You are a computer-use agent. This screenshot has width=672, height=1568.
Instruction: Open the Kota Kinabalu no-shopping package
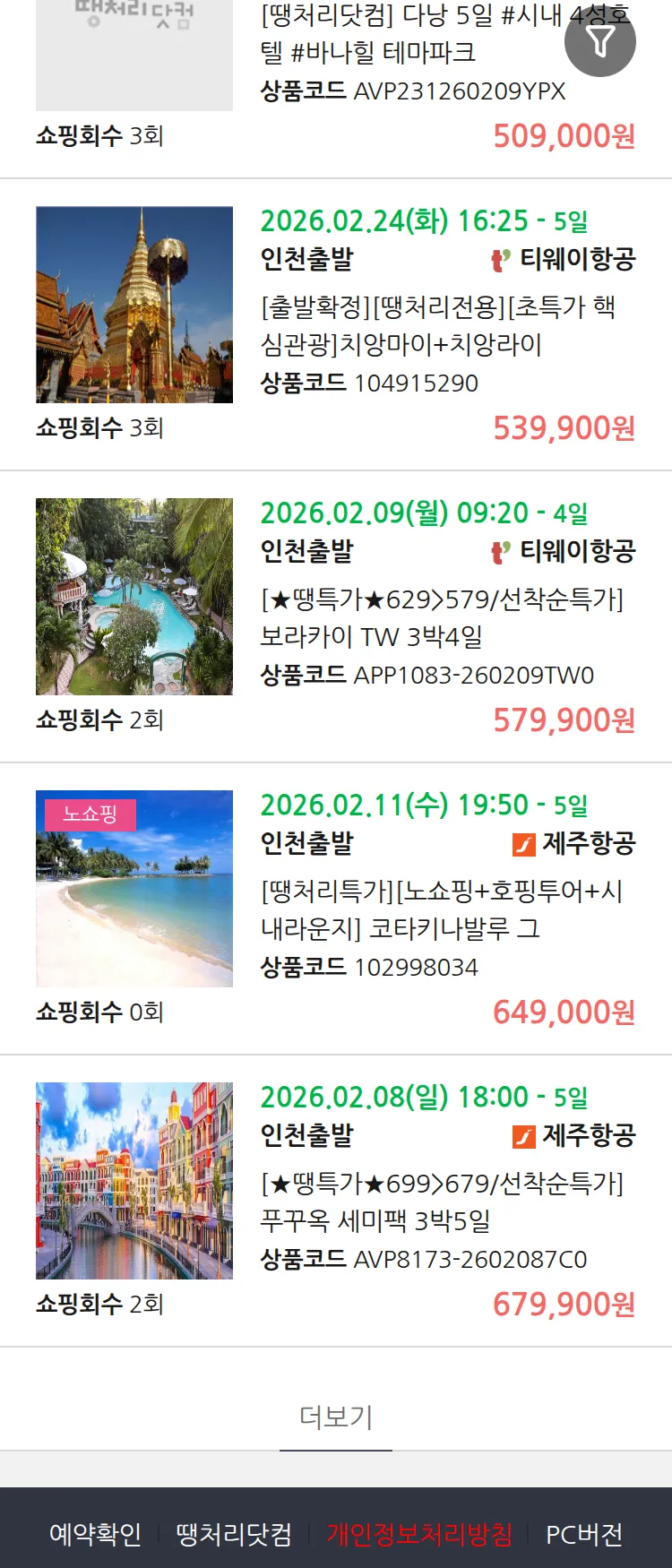[x=441, y=909]
